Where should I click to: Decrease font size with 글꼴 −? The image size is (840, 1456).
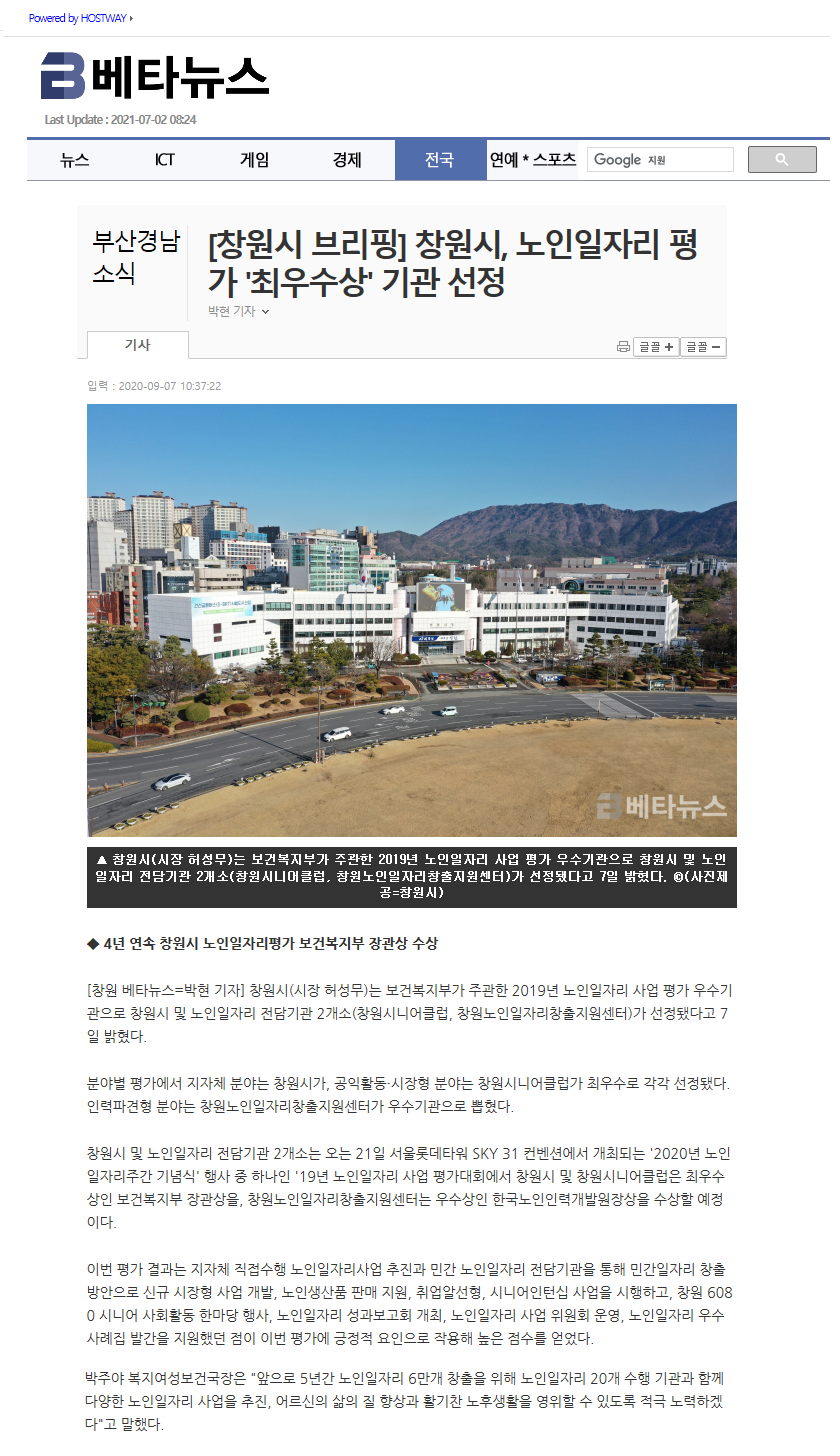click(703, 347)
